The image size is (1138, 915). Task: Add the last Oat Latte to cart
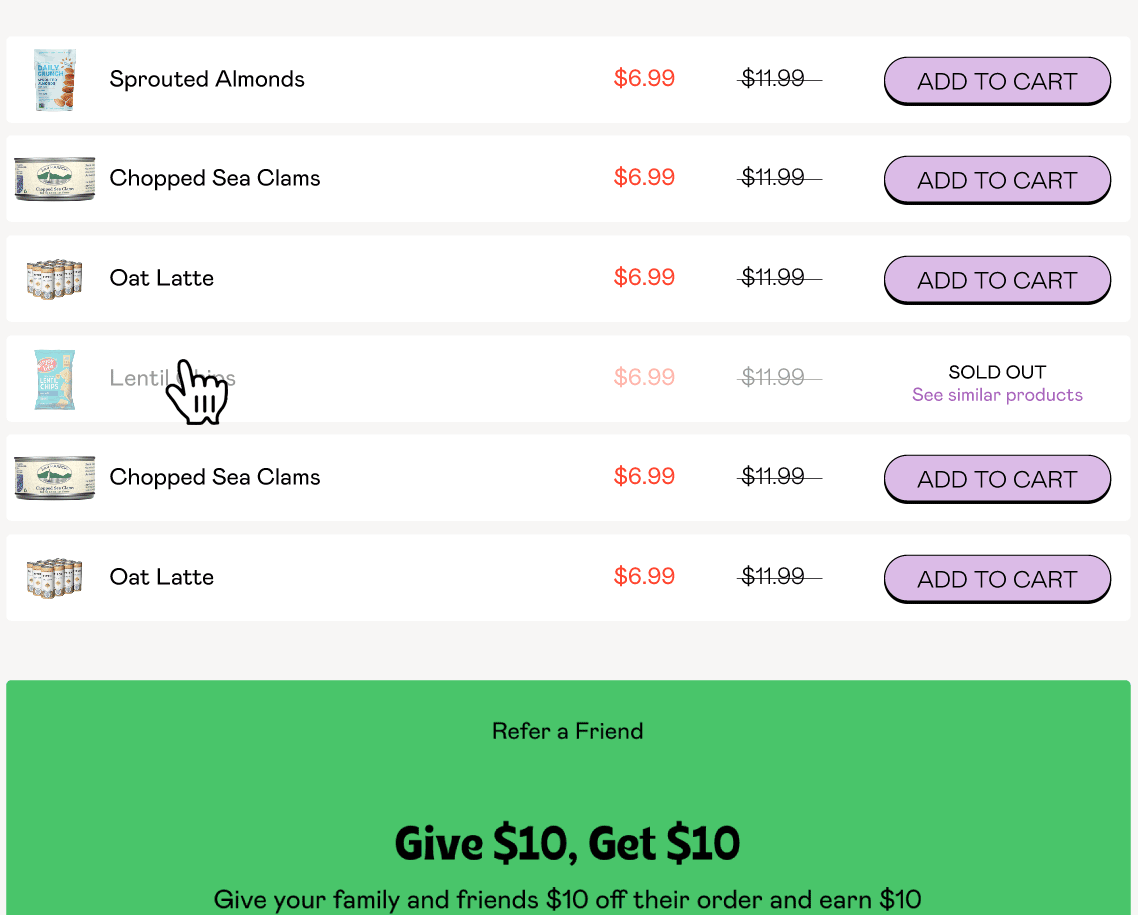point(997,579)
